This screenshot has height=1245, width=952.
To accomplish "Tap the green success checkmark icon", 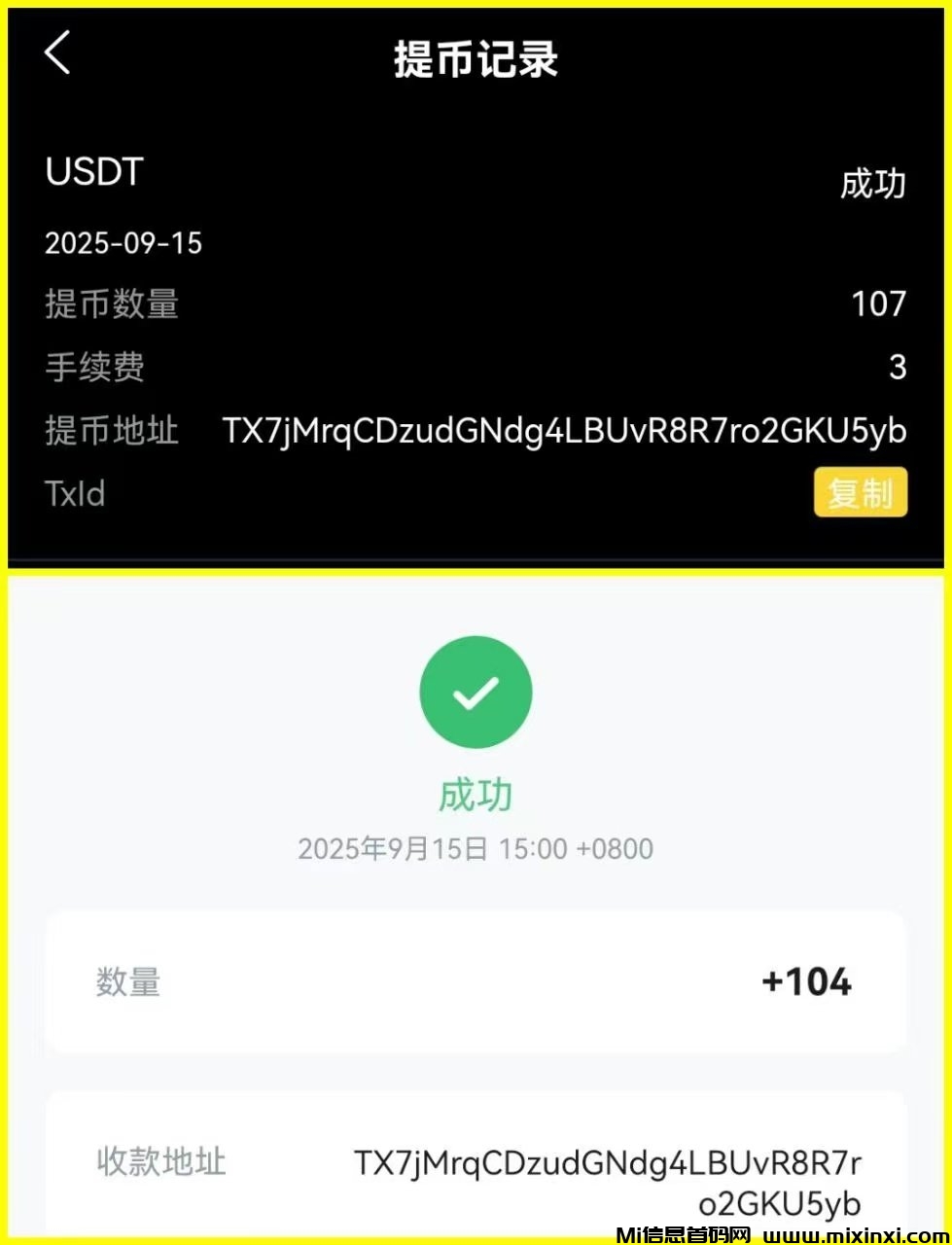I will [476, 692].
